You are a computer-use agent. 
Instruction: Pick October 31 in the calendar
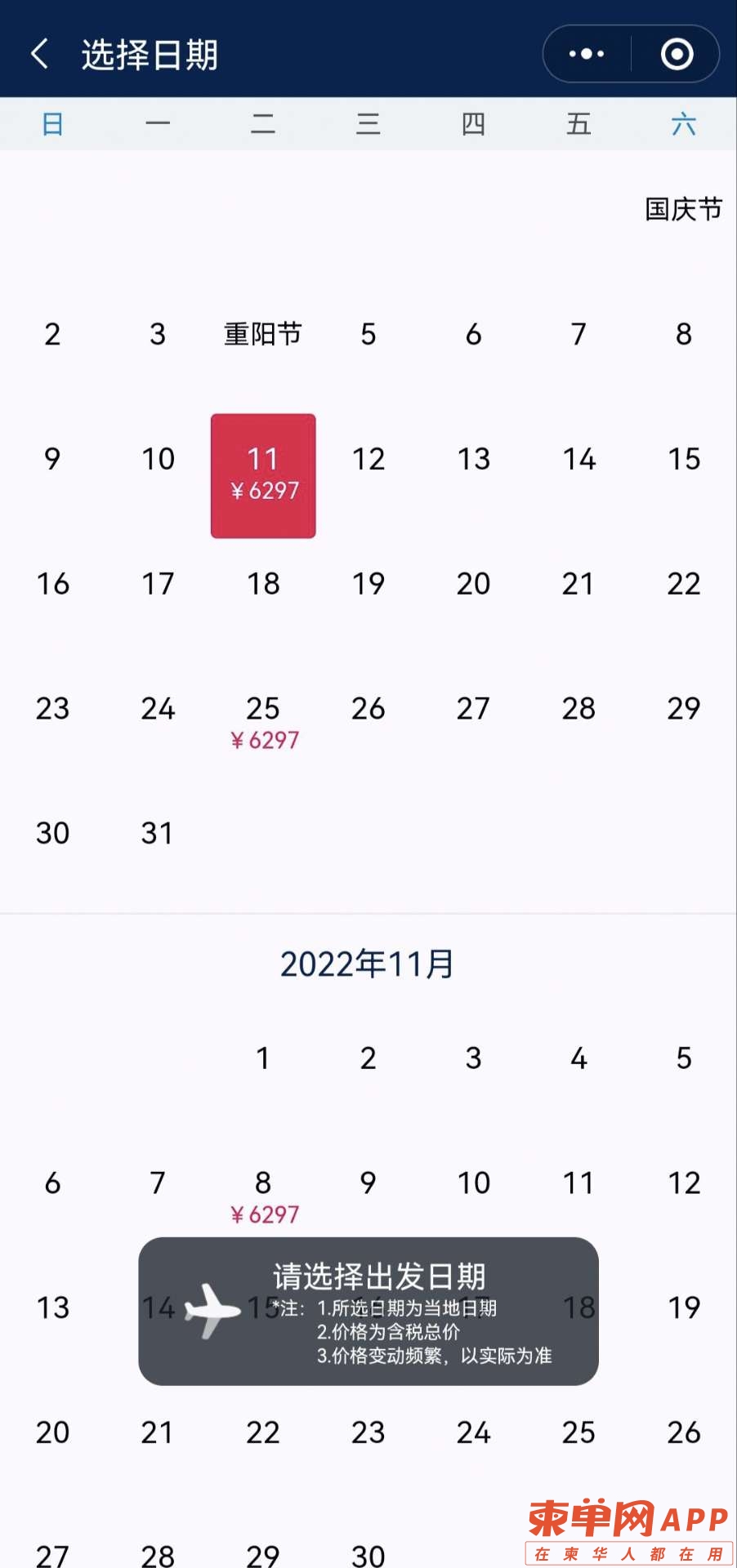(158, 833)
